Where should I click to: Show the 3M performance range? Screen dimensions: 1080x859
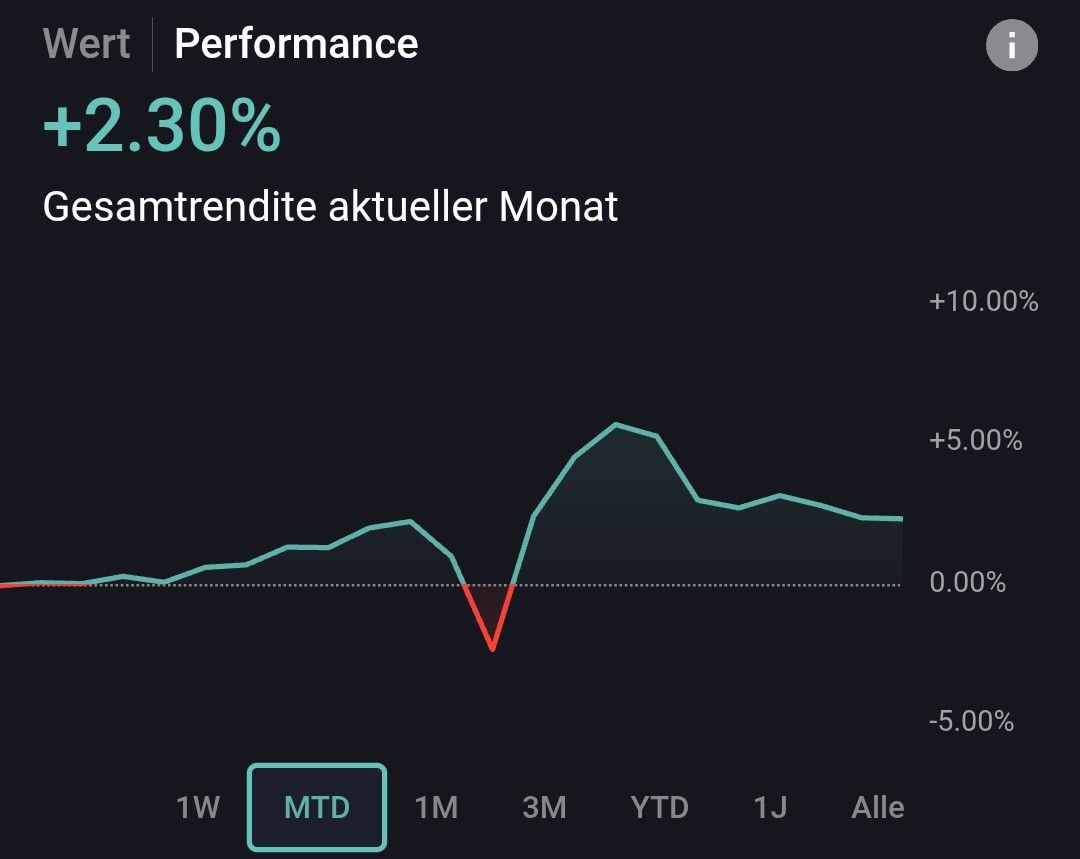[544, 807]
